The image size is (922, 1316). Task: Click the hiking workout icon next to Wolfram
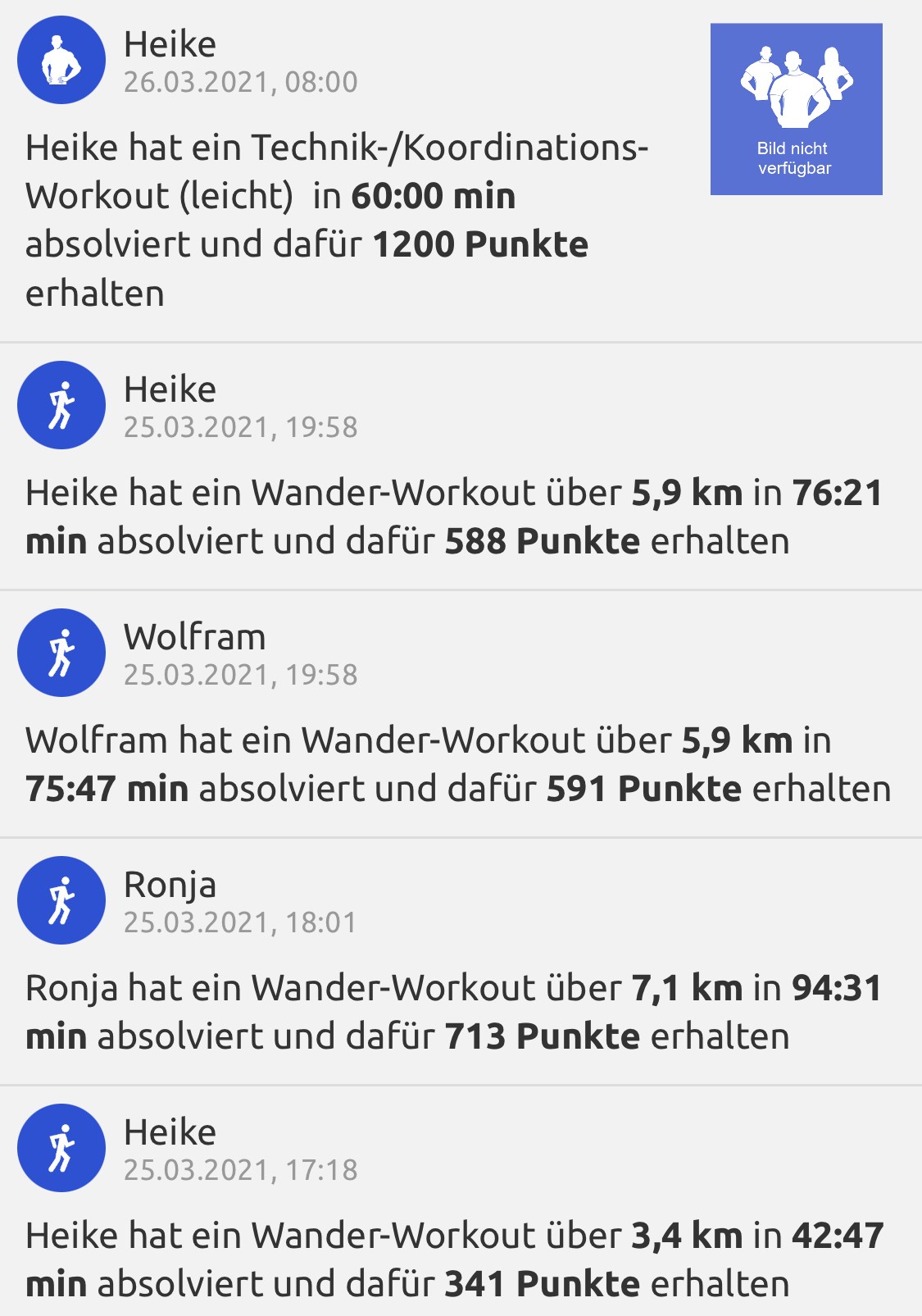(60, 653)
